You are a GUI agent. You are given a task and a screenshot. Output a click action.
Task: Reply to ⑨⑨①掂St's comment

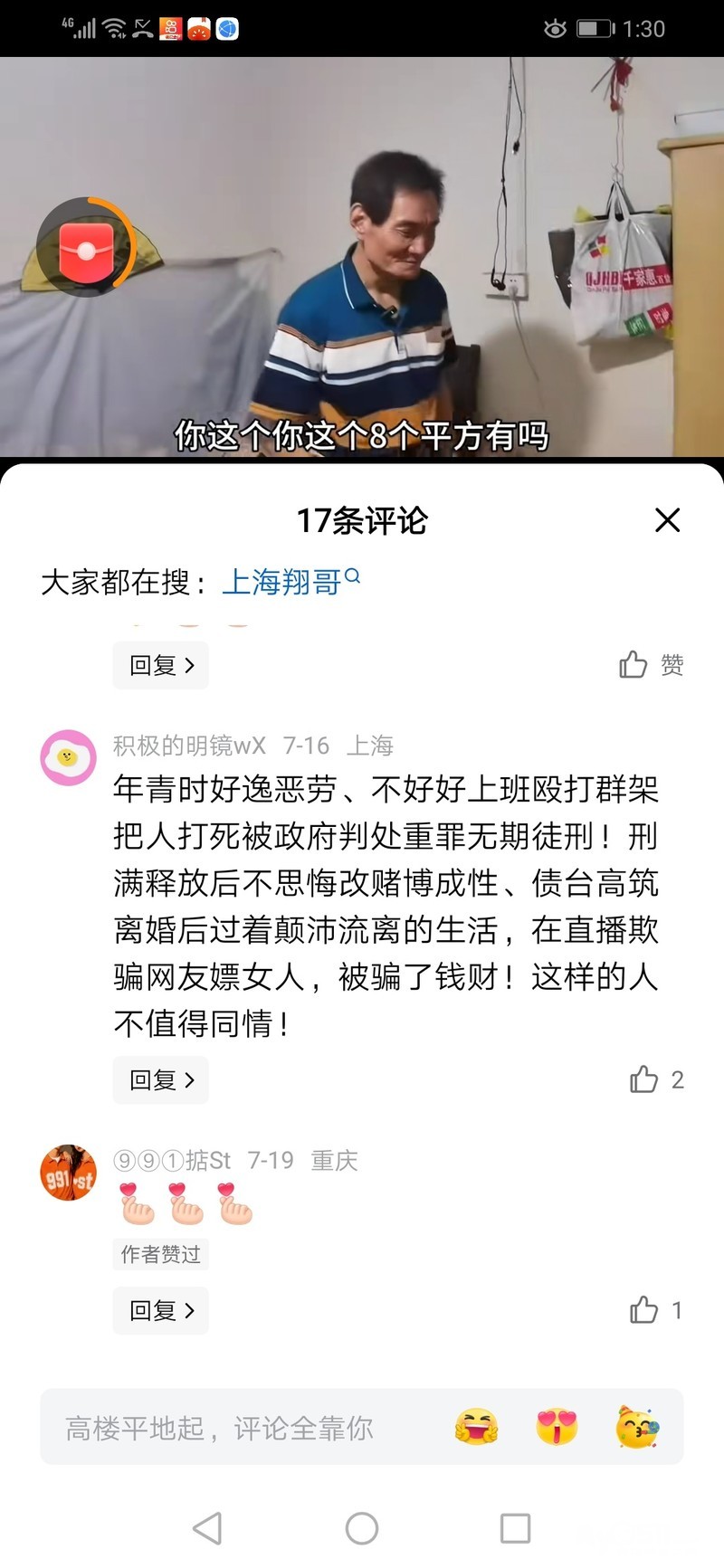161,1310
